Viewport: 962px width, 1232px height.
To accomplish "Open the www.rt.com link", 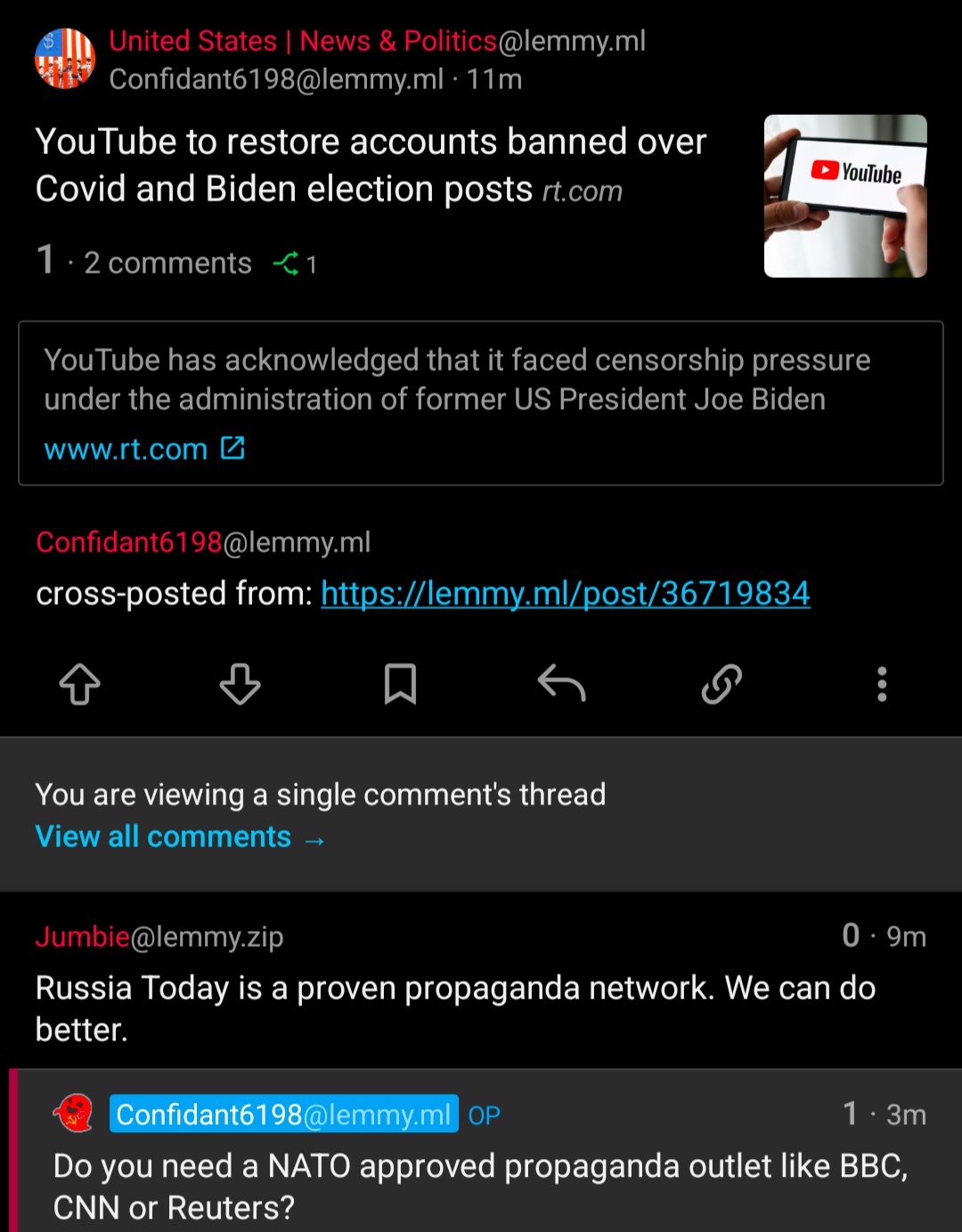I will pyautogui.click(x=143, y=449).
